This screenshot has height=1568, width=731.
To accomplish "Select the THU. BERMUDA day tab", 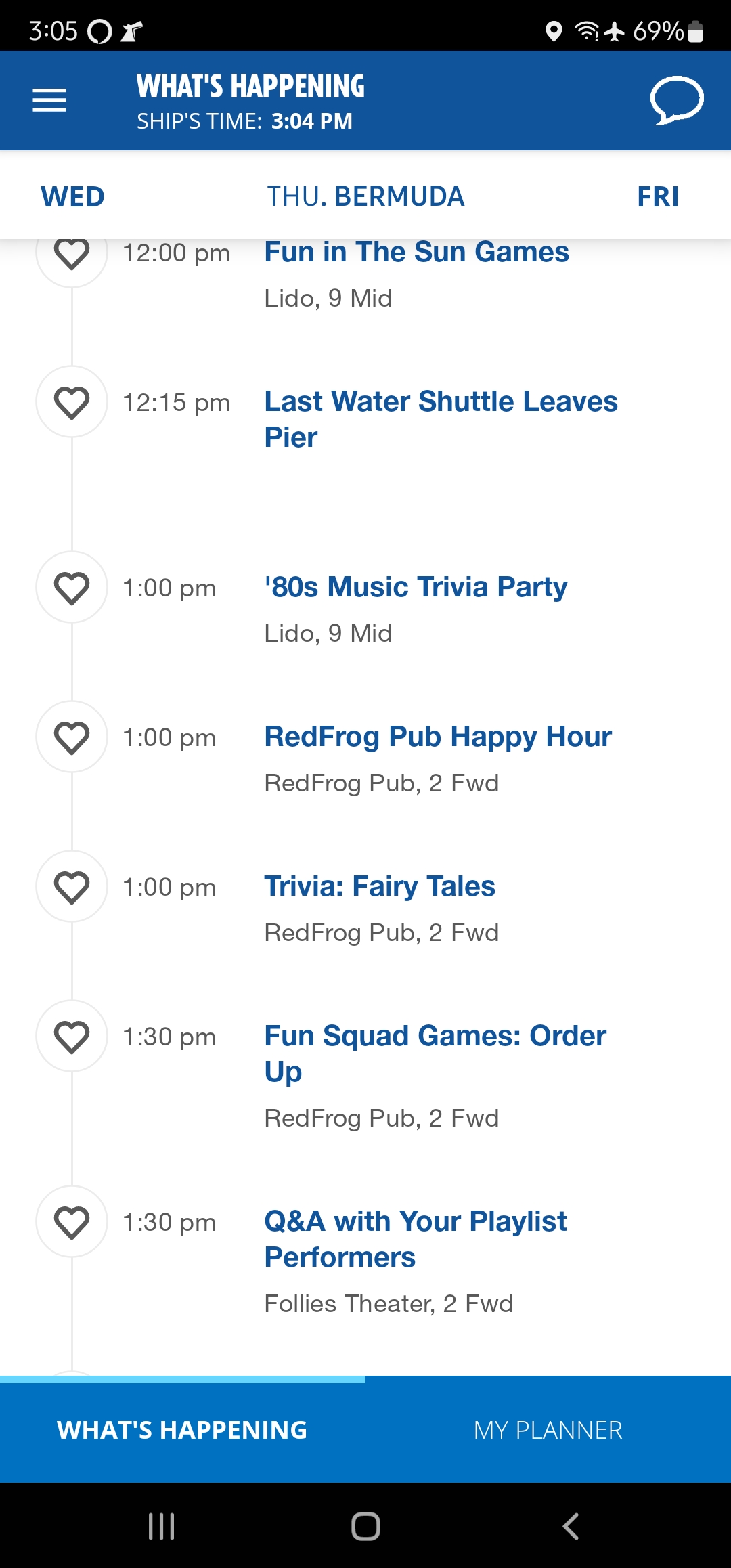I will click(365, 196).
